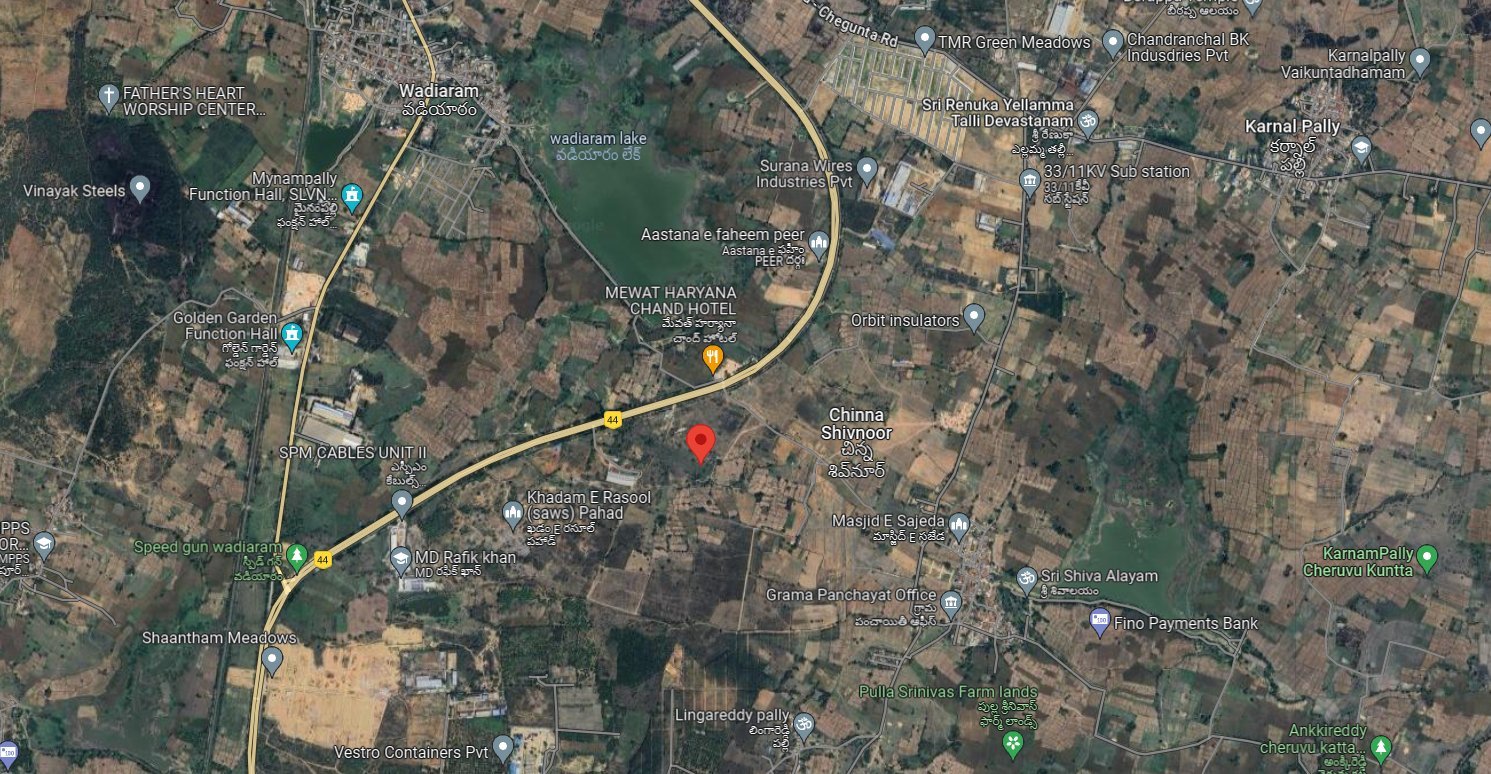Screen dimensions: 1491x774
Task: Open Masjid E Sajeda mosque marker
Action: [959, 524]
